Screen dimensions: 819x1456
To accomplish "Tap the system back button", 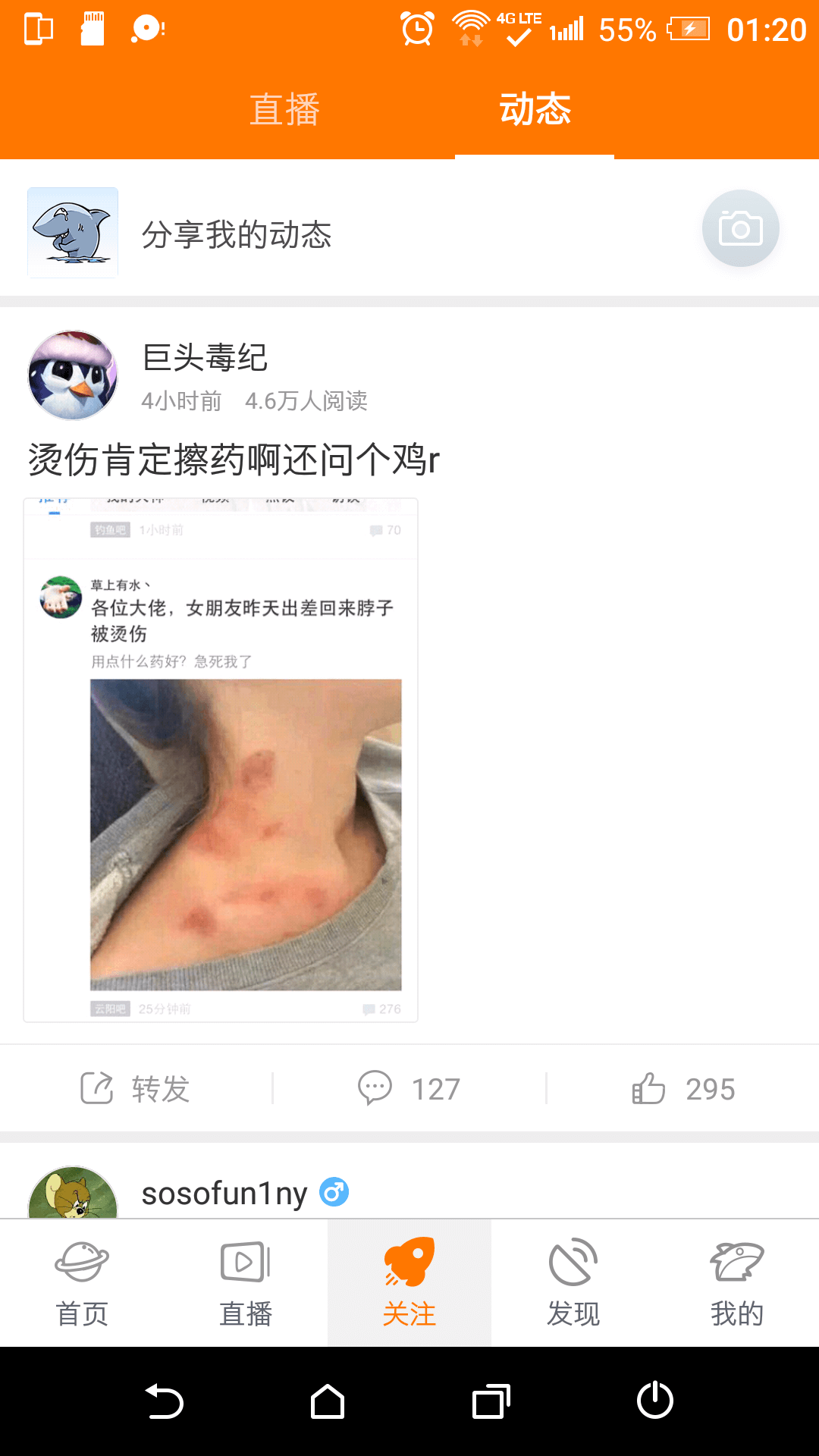I will click(x=164, y=1401).
